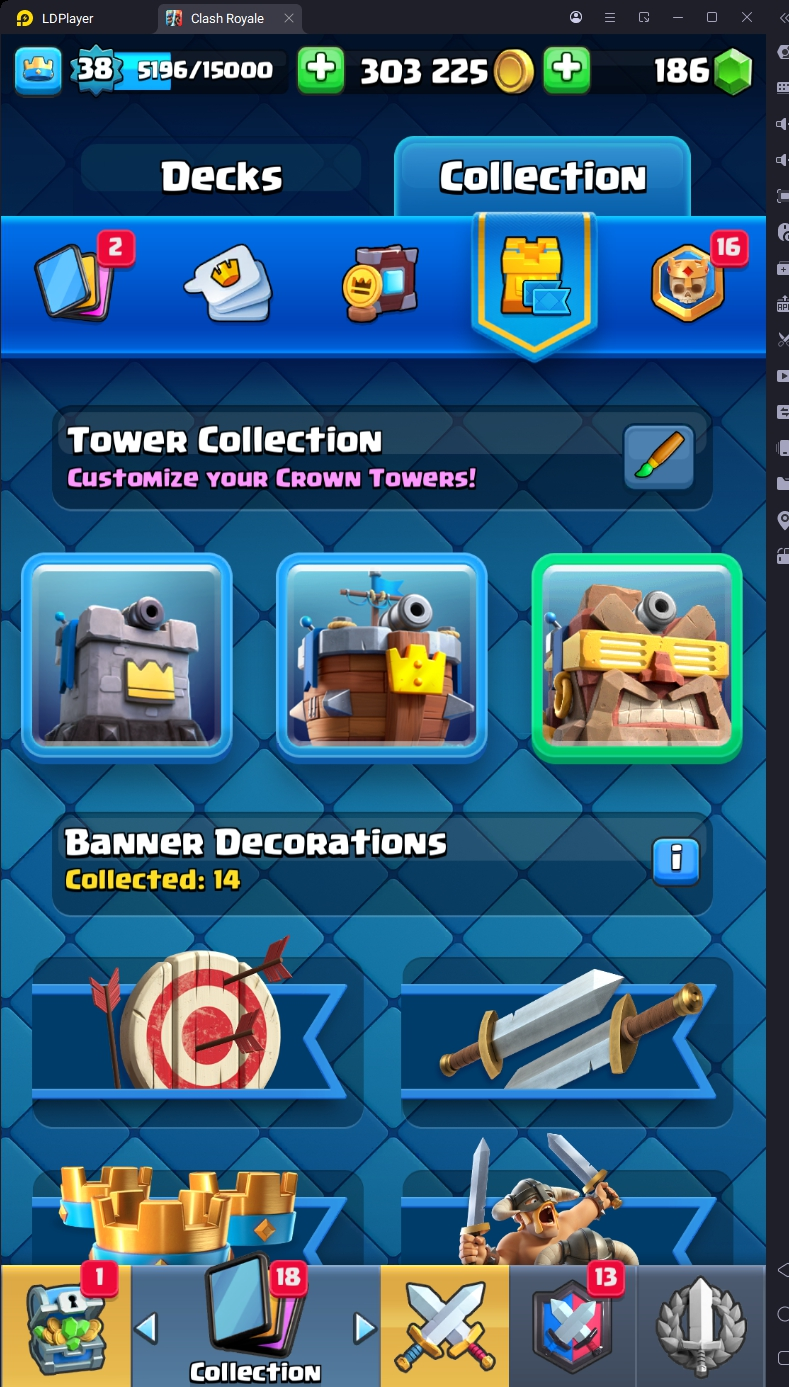This screenshot has height=1387, width=789.
Task: Select the wooden pirate ship tower skin
Action: click(381, 657)
